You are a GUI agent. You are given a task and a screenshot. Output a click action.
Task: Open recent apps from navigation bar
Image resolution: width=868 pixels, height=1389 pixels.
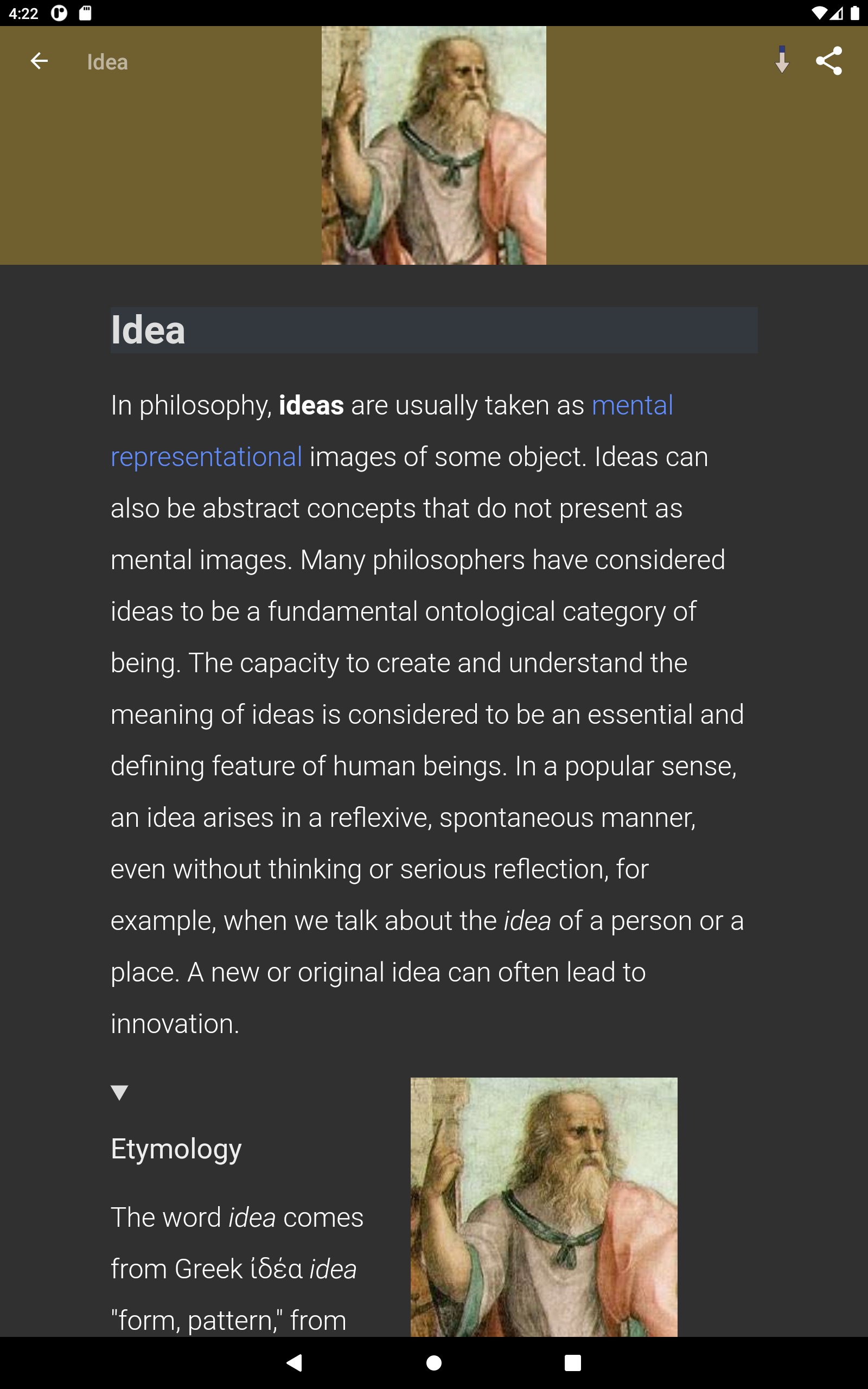(x=572, y=1362)
